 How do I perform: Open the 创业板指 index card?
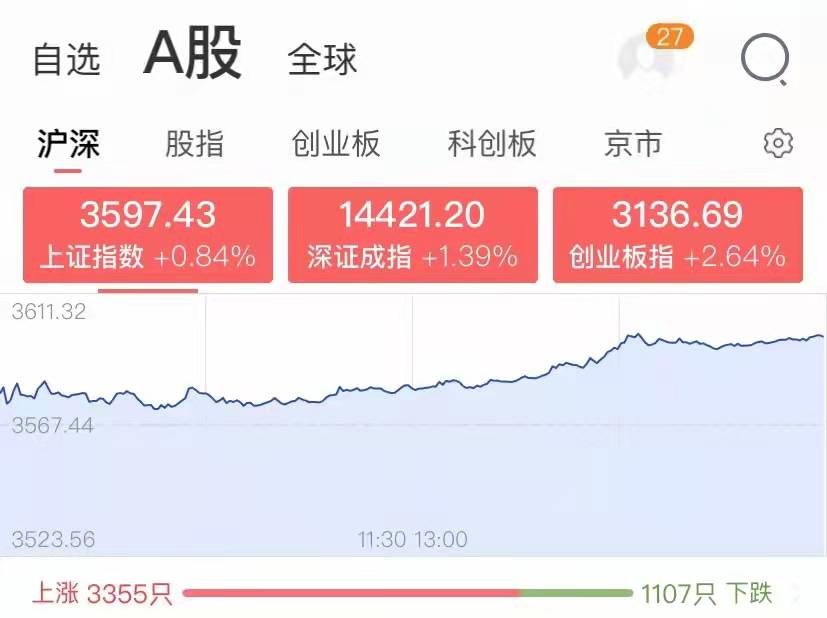(677, 235)
